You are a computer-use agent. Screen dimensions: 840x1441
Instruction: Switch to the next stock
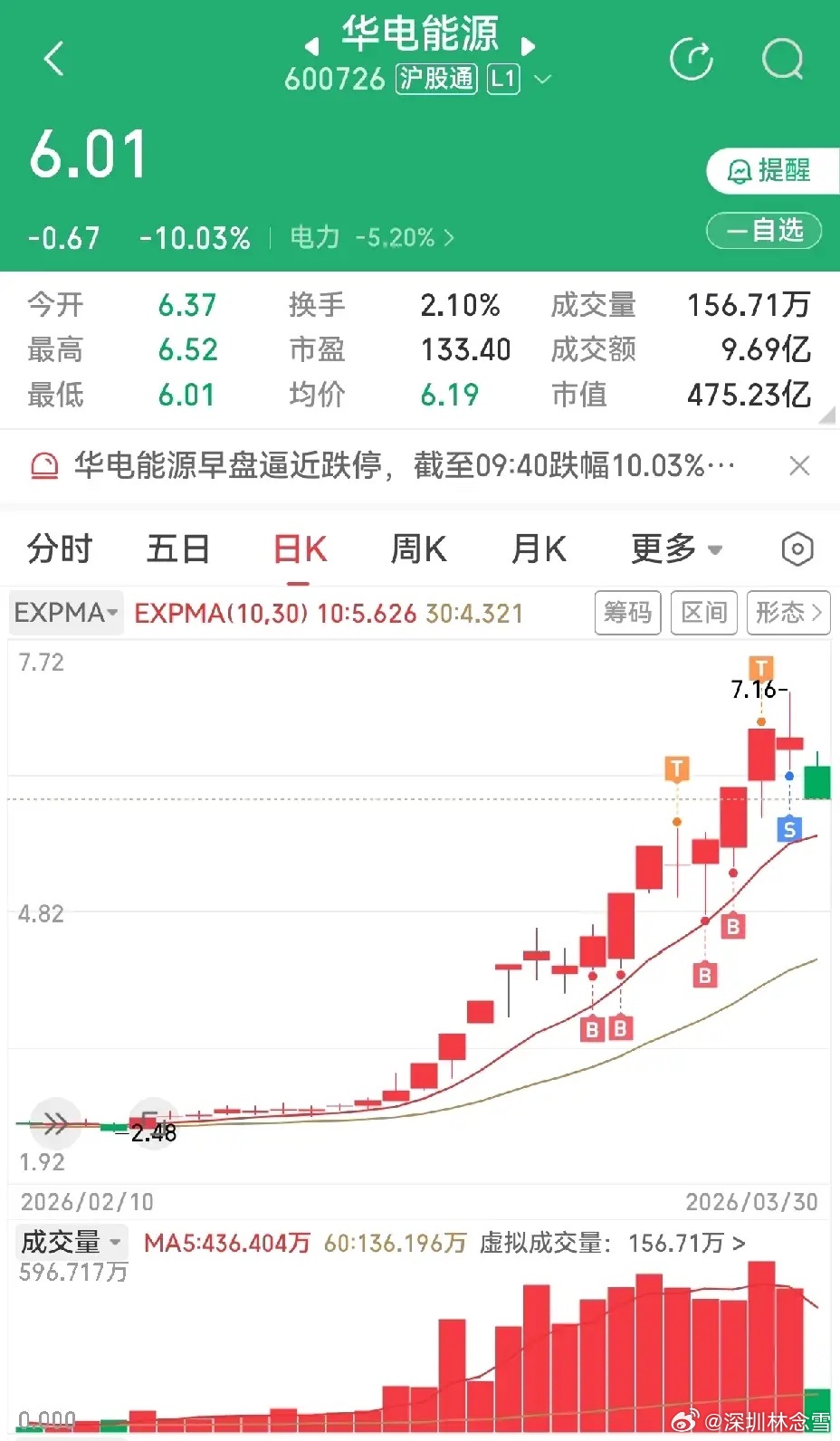(529, 45)
